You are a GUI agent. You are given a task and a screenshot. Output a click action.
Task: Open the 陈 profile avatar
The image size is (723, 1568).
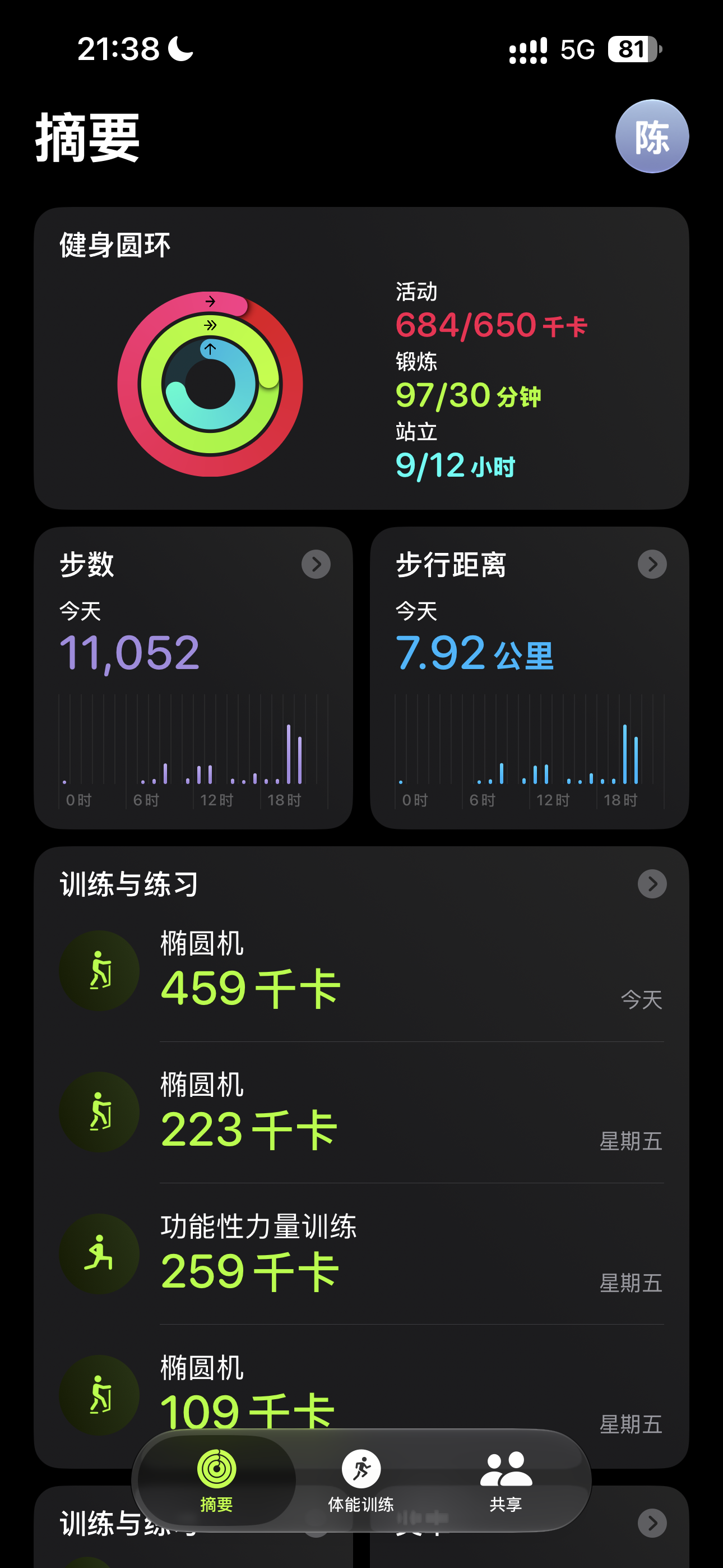652,136
